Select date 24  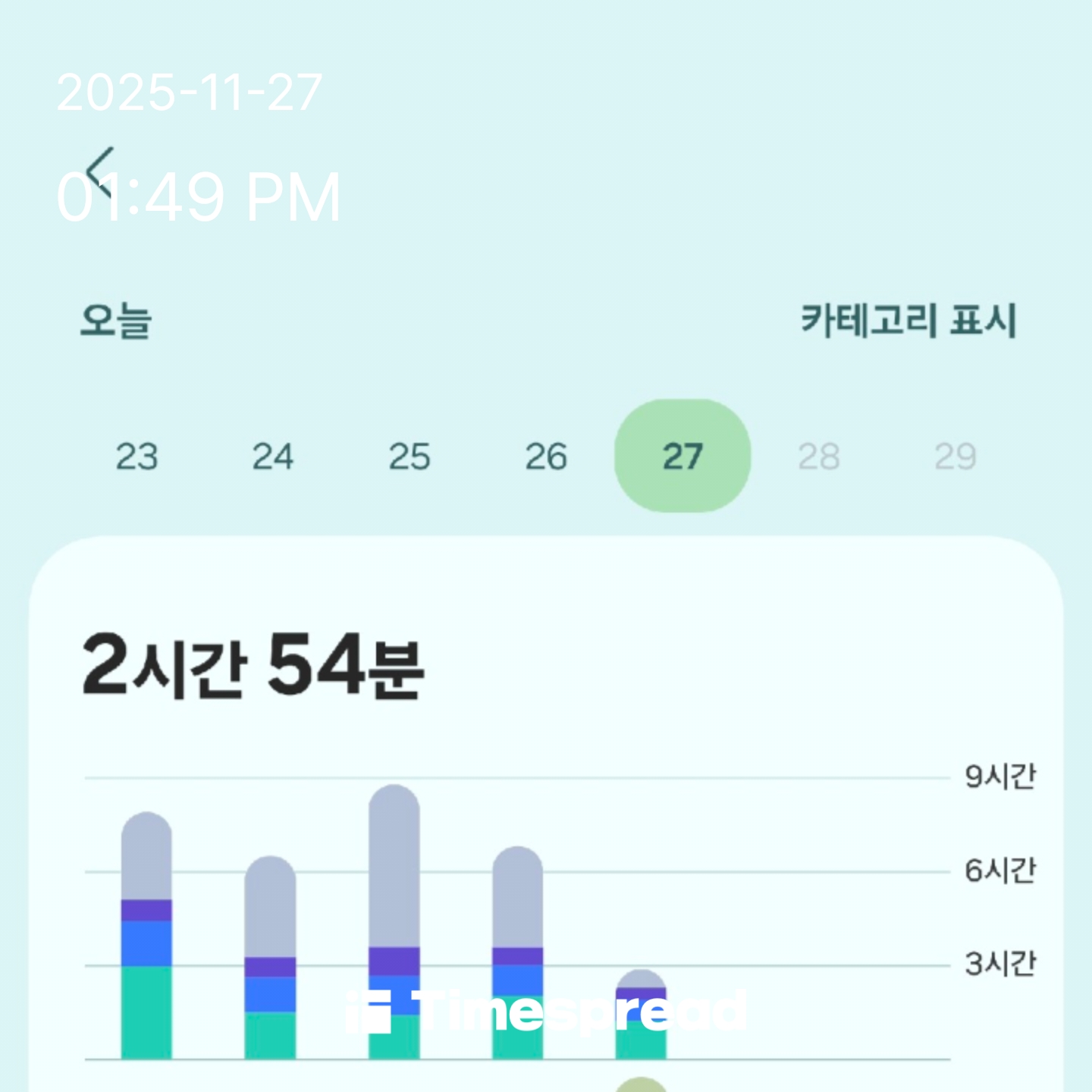(x=273, y=457)
